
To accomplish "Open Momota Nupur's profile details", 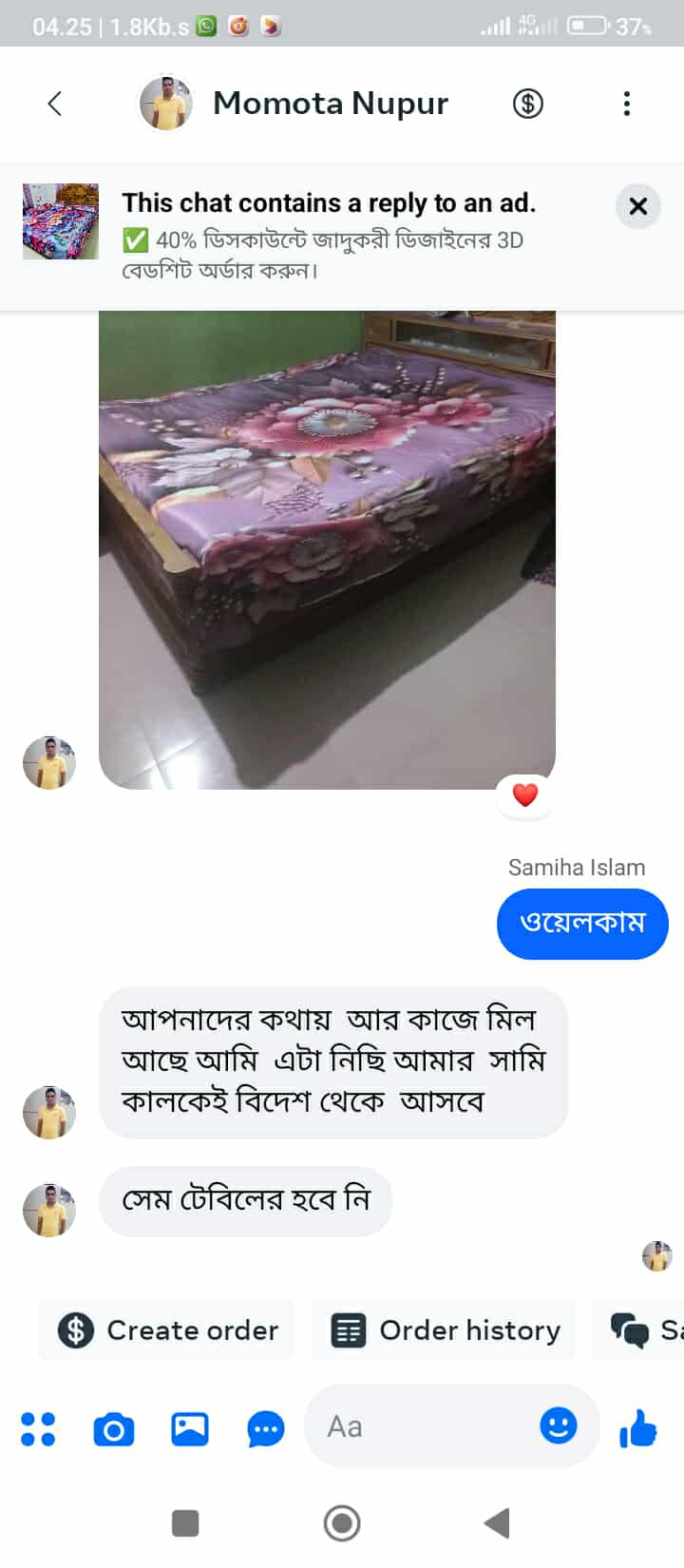I will (330, 103).
